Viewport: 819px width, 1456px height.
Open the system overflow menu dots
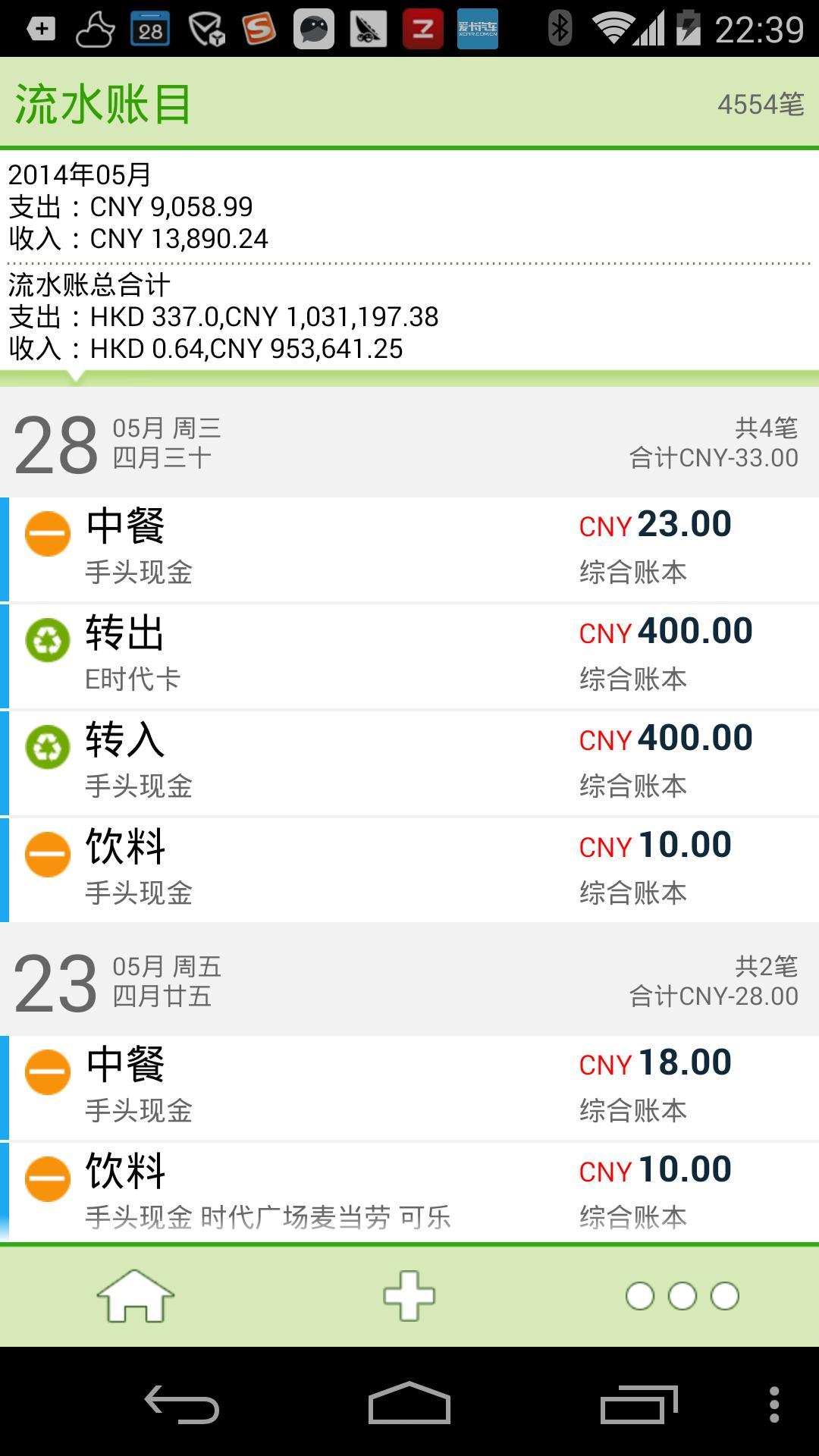[x=773, y=1404]
